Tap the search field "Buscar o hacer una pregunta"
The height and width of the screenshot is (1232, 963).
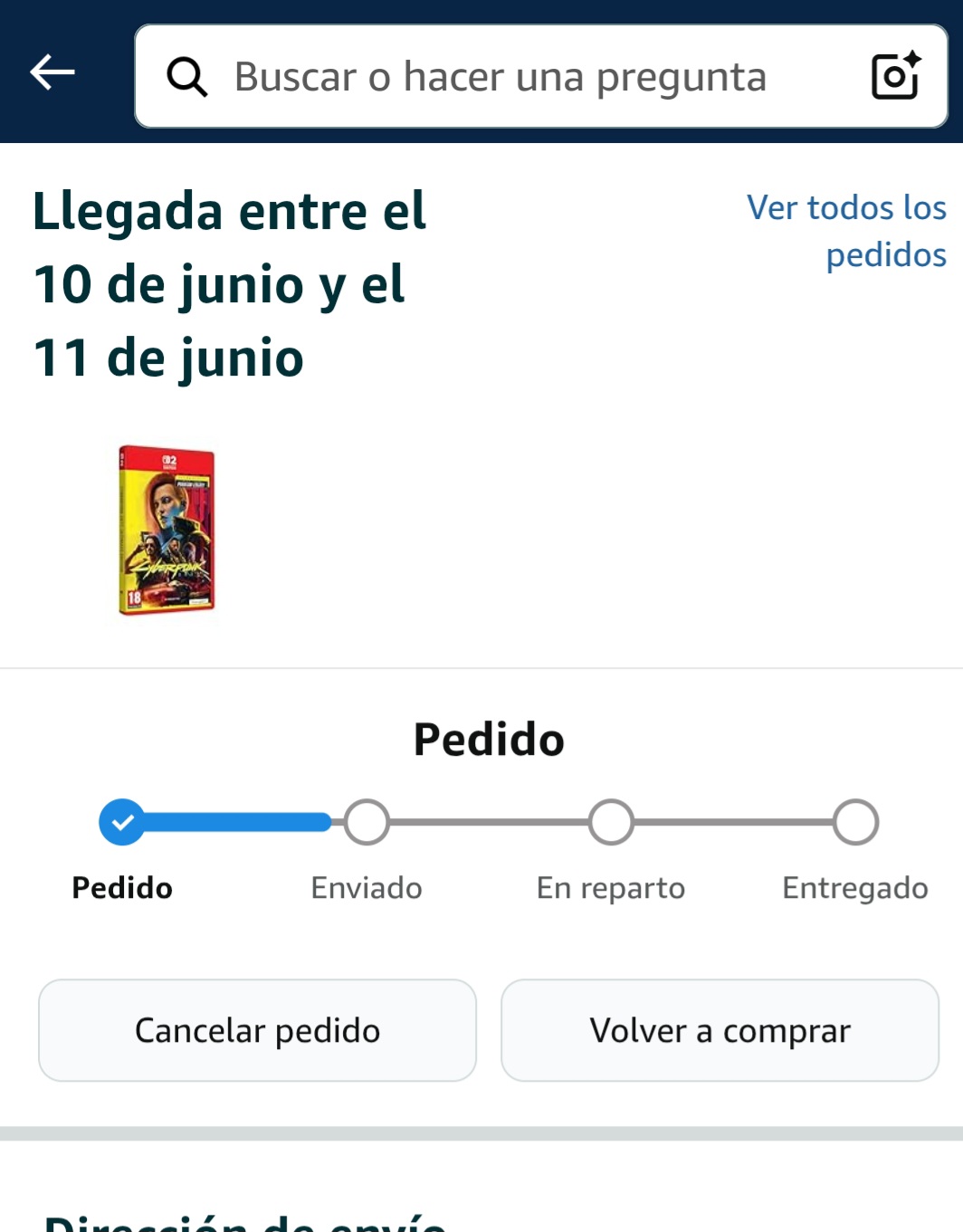click(x=500, y=77)
